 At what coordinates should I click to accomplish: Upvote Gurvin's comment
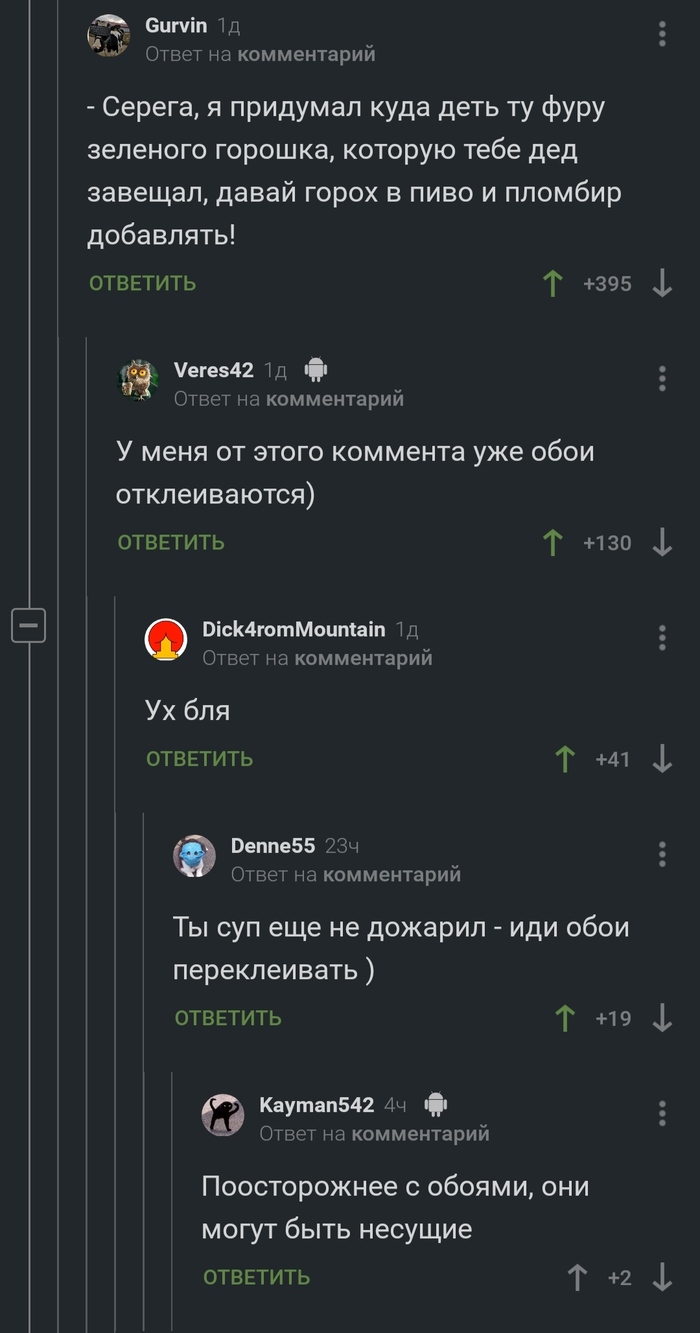coord(552,284)
